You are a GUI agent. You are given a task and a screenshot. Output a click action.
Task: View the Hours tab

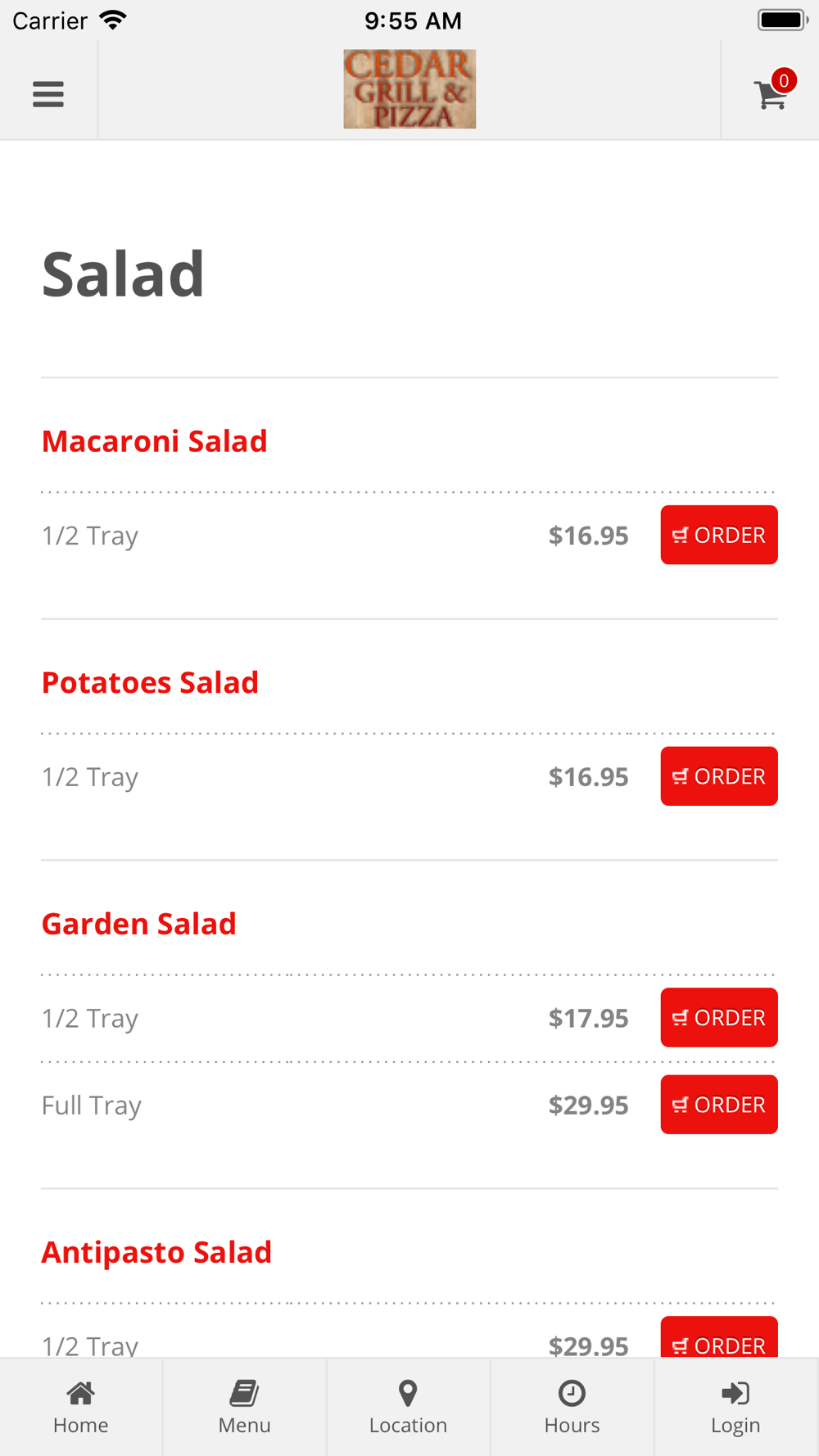click(x=572, y=1408)
